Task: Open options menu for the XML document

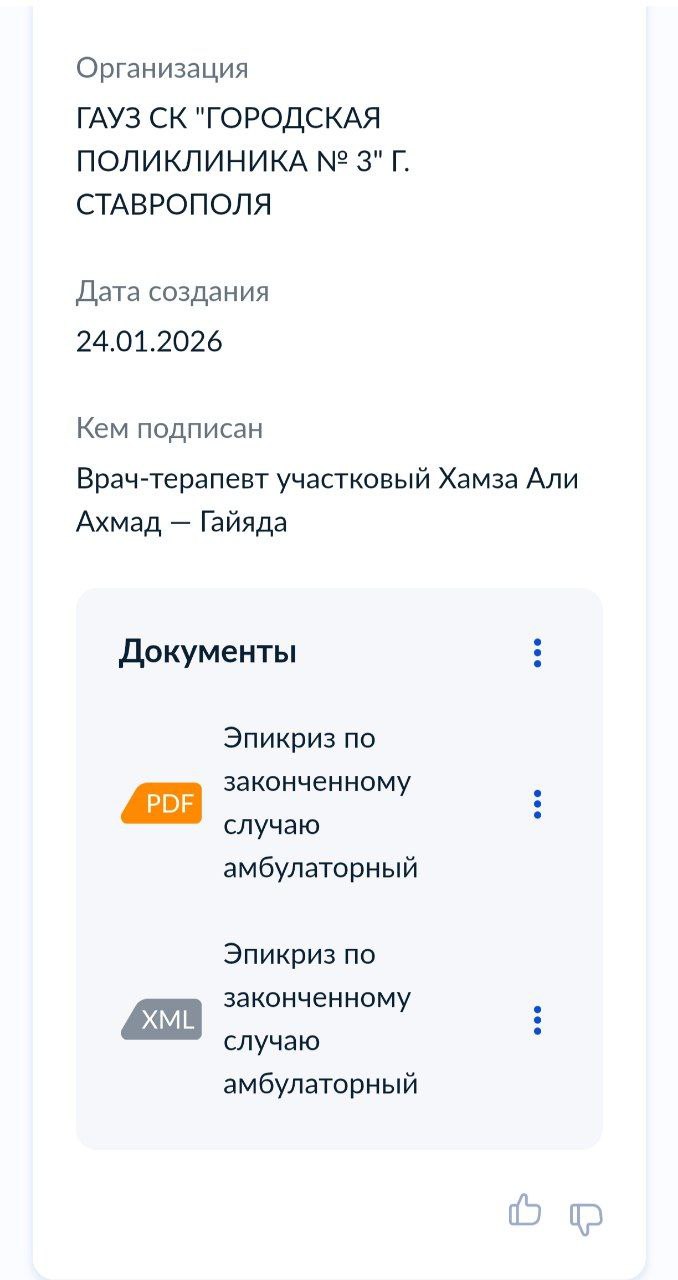Action: pos(537,1020)
